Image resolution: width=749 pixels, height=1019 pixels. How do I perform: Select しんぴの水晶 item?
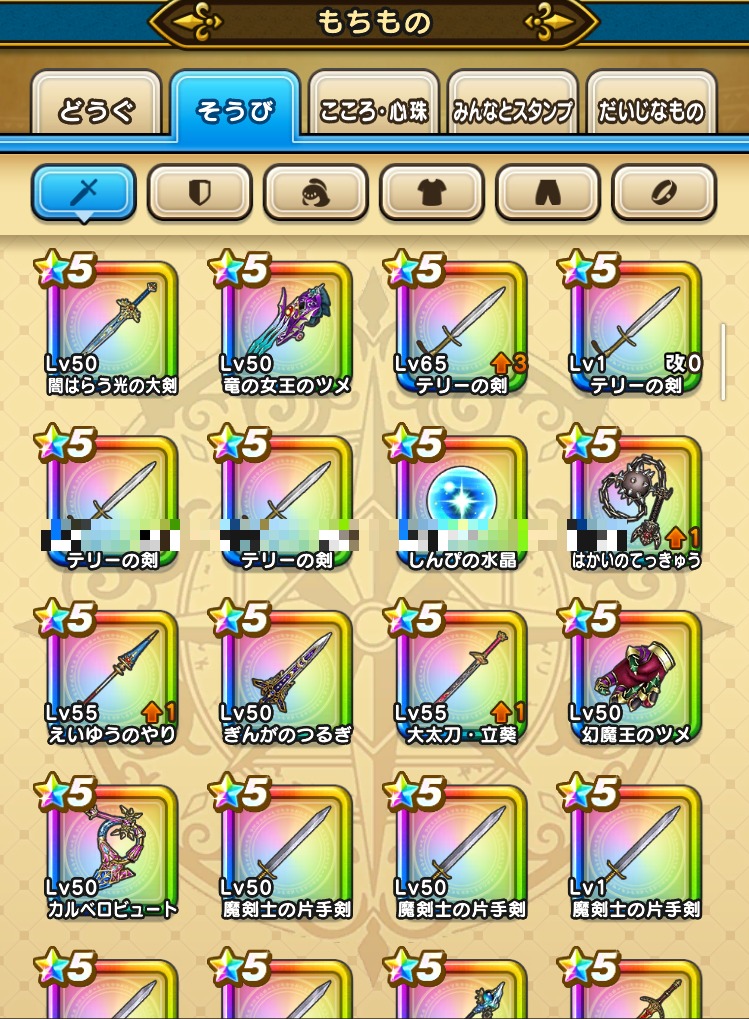tap(460, 502)
